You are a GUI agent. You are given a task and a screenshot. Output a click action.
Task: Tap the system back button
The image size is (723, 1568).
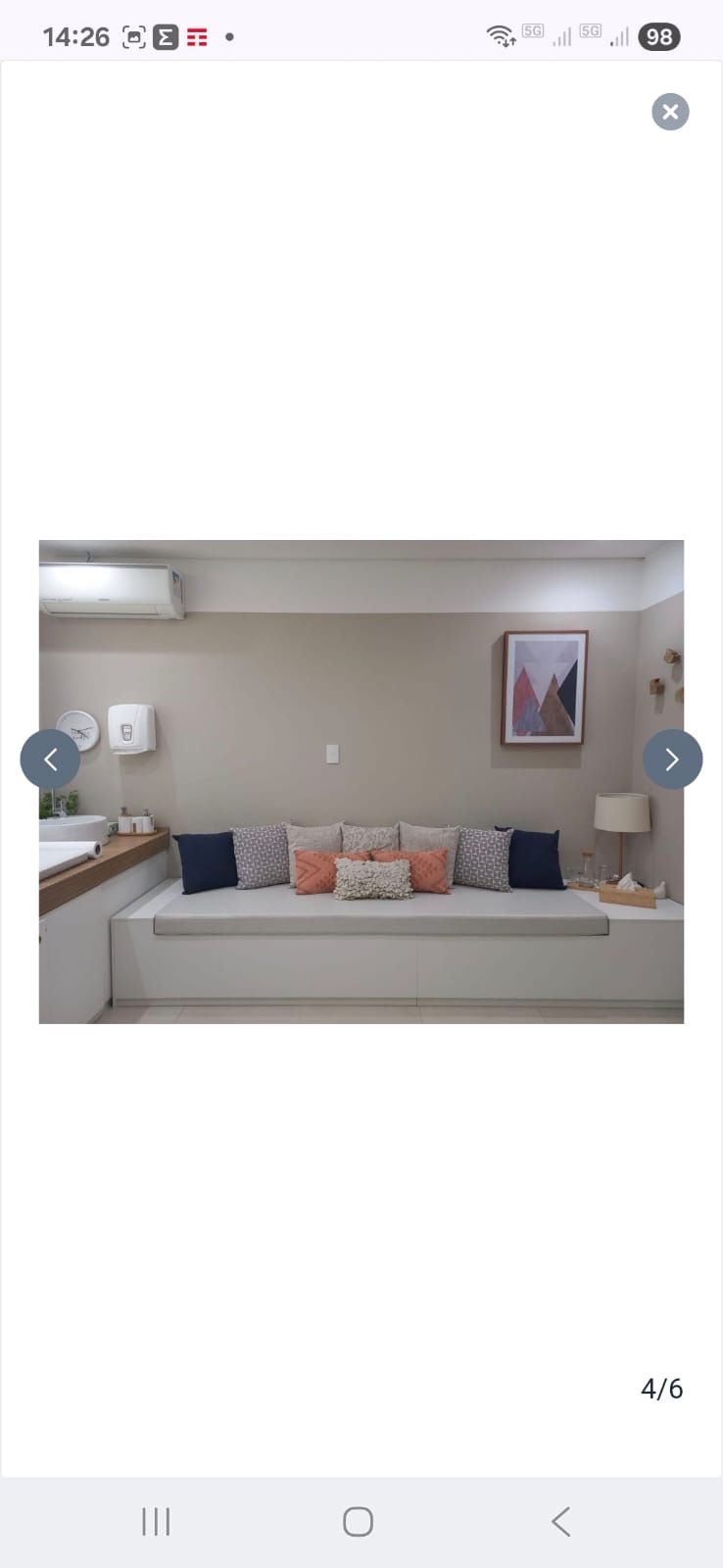point(560,1522)
